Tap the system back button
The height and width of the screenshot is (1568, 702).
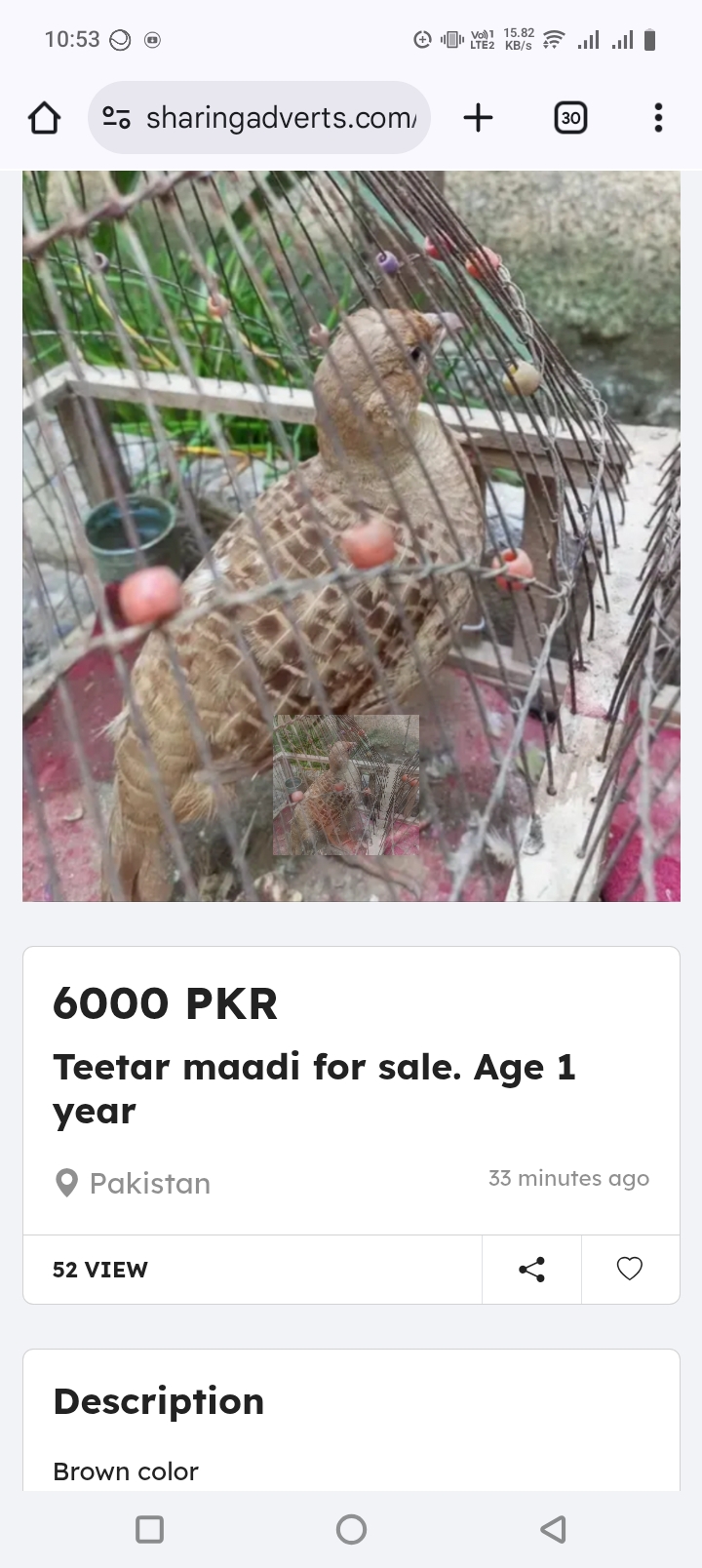(553, 1529)
